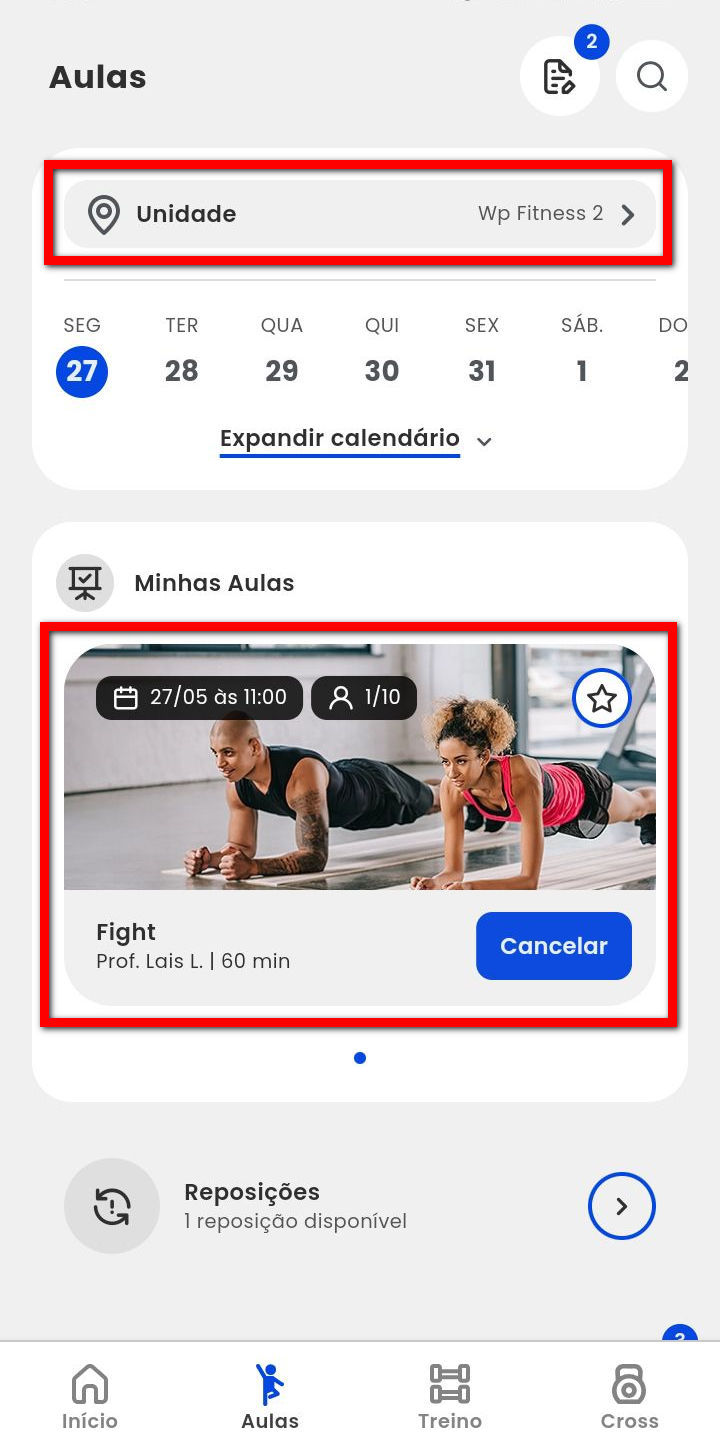
Task: Tap the Aulas tab
Action: click(270, 1397)
